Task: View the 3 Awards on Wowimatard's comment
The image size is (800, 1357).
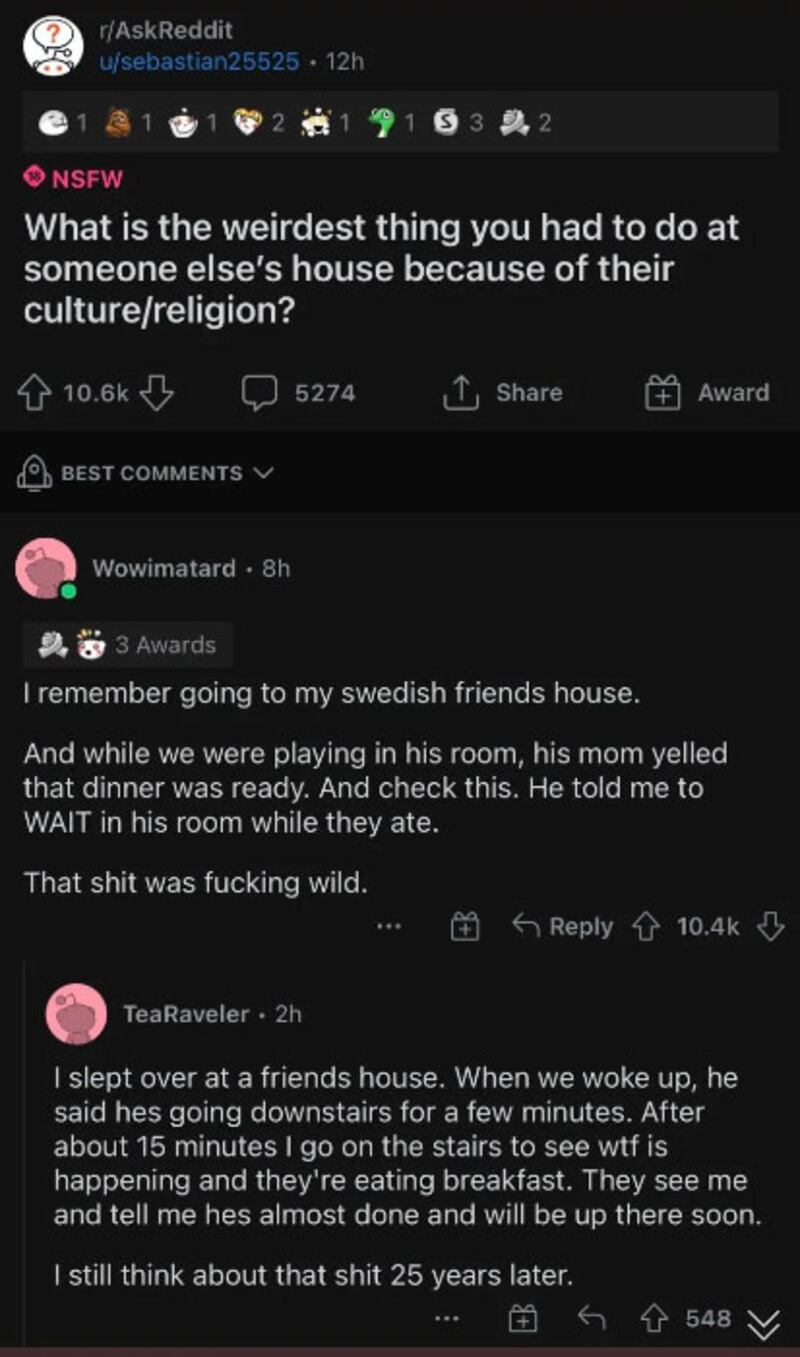Action: [x=127, y=645]
